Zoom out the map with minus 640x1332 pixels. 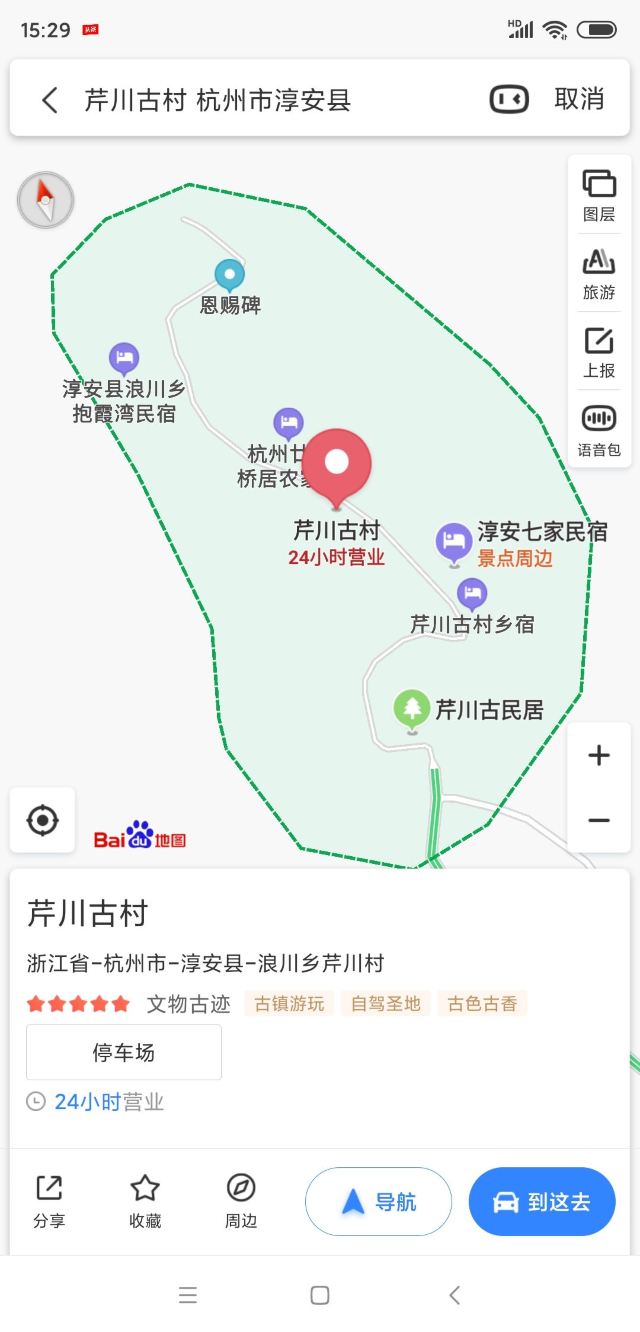point(599,821)
